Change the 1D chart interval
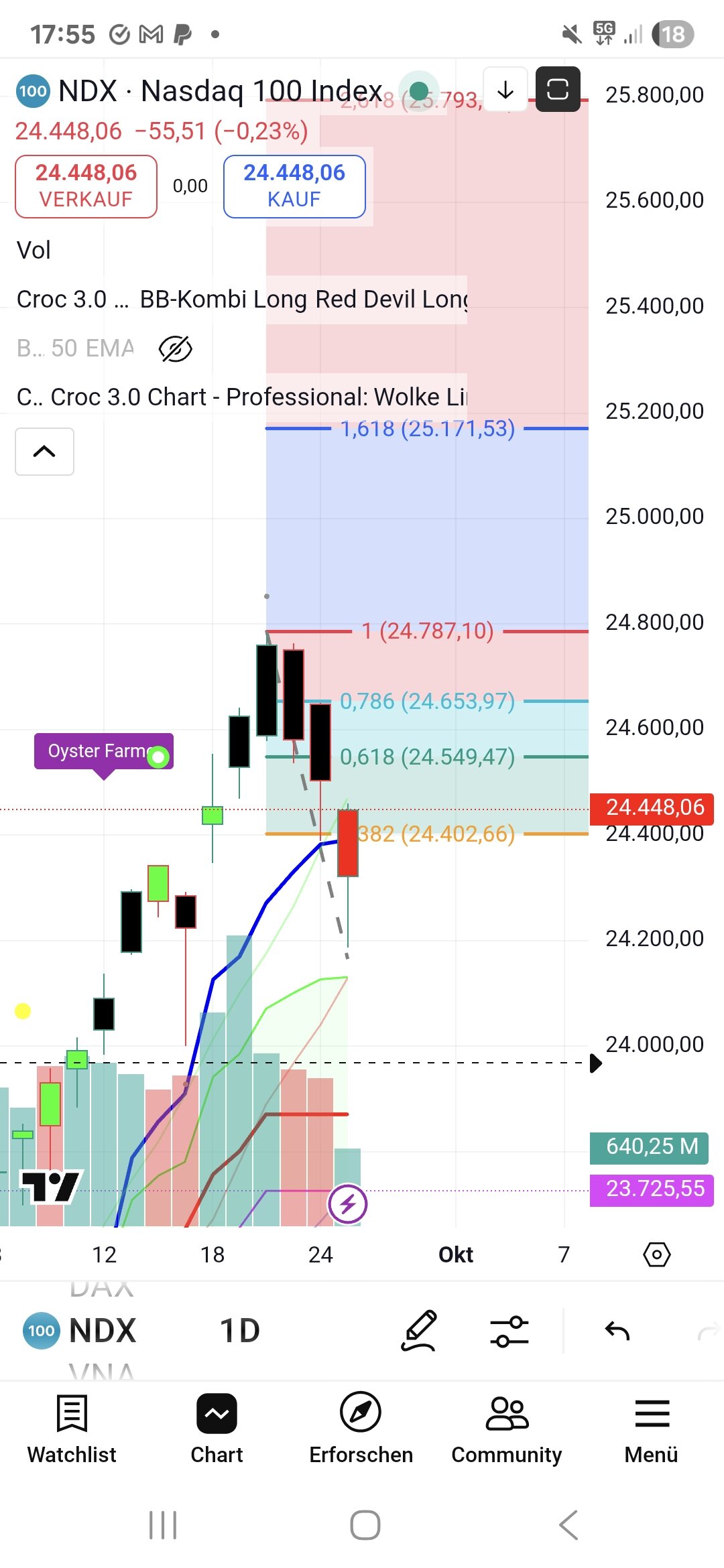724x1568 pixels. [x=239, y=1331]
